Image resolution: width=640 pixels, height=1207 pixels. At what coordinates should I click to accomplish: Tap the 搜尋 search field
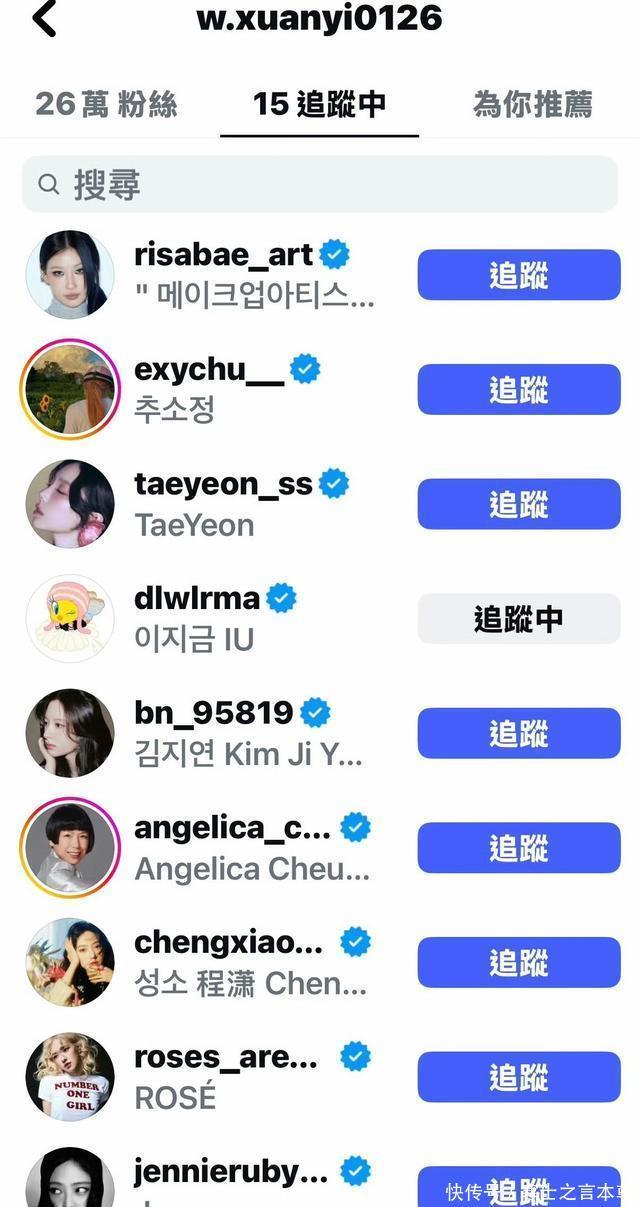tap(320, 184)
